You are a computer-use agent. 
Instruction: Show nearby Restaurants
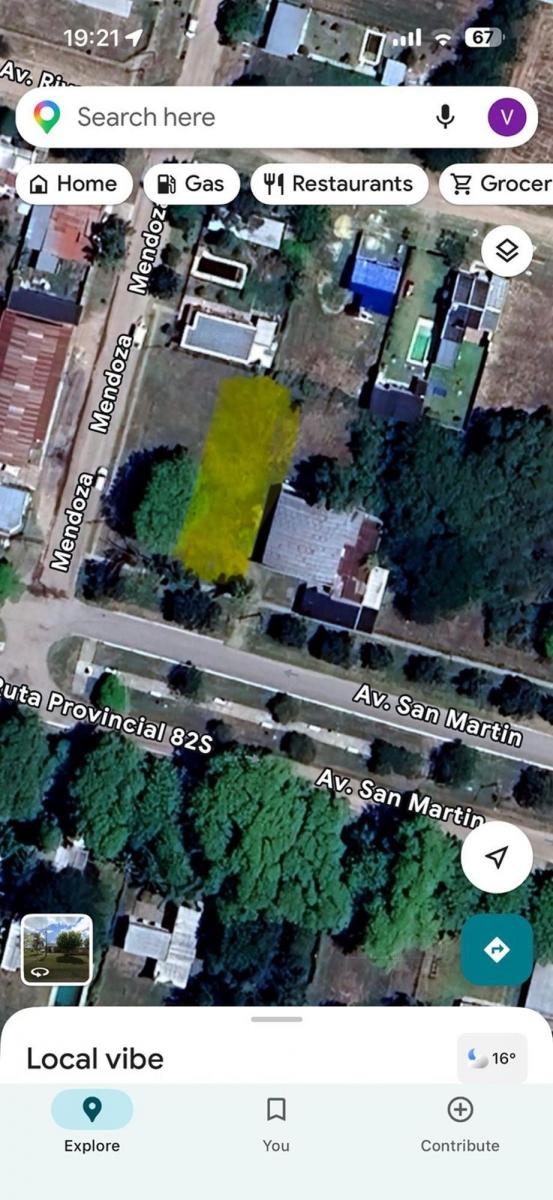(339, 184)
